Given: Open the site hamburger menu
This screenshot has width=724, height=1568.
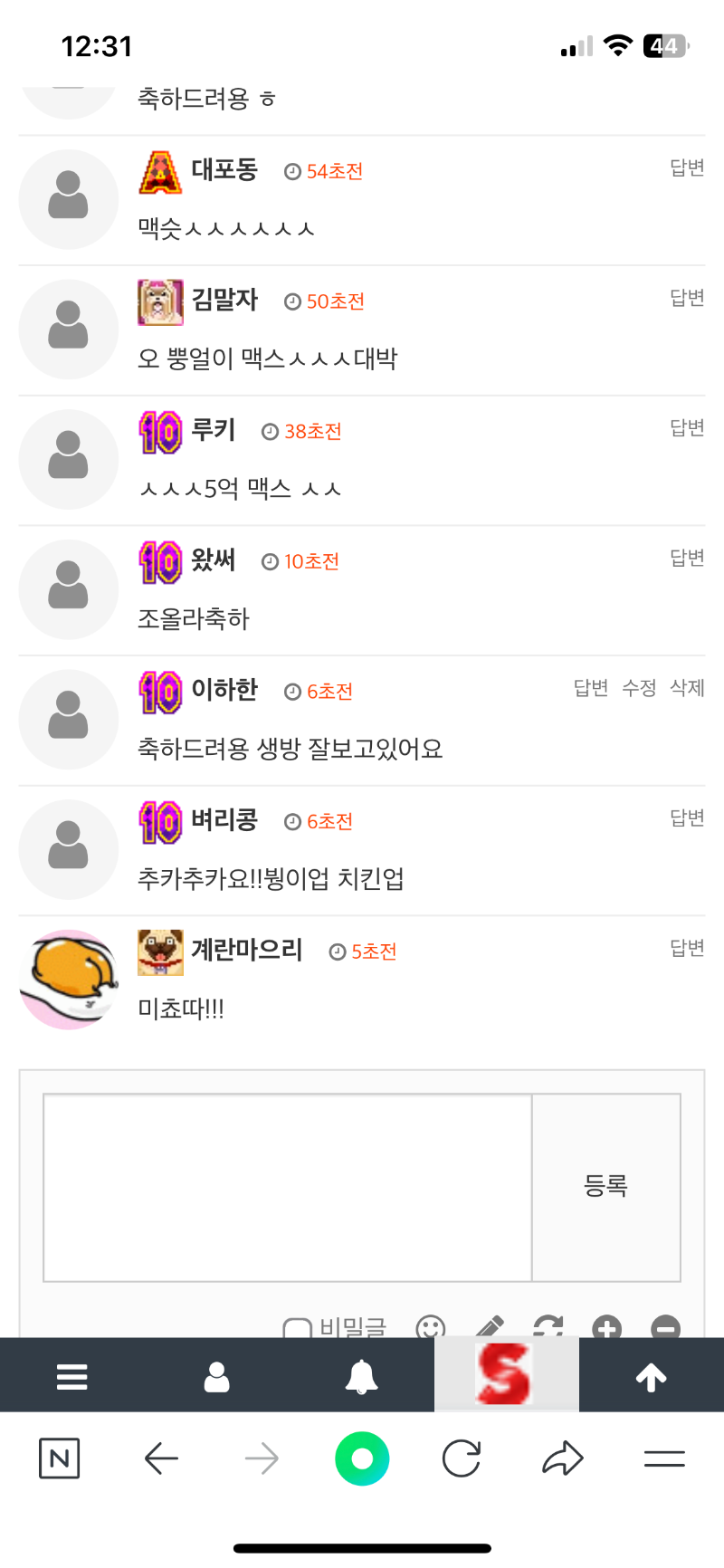Looking at the screenshot, I should tap(72, 1376).
